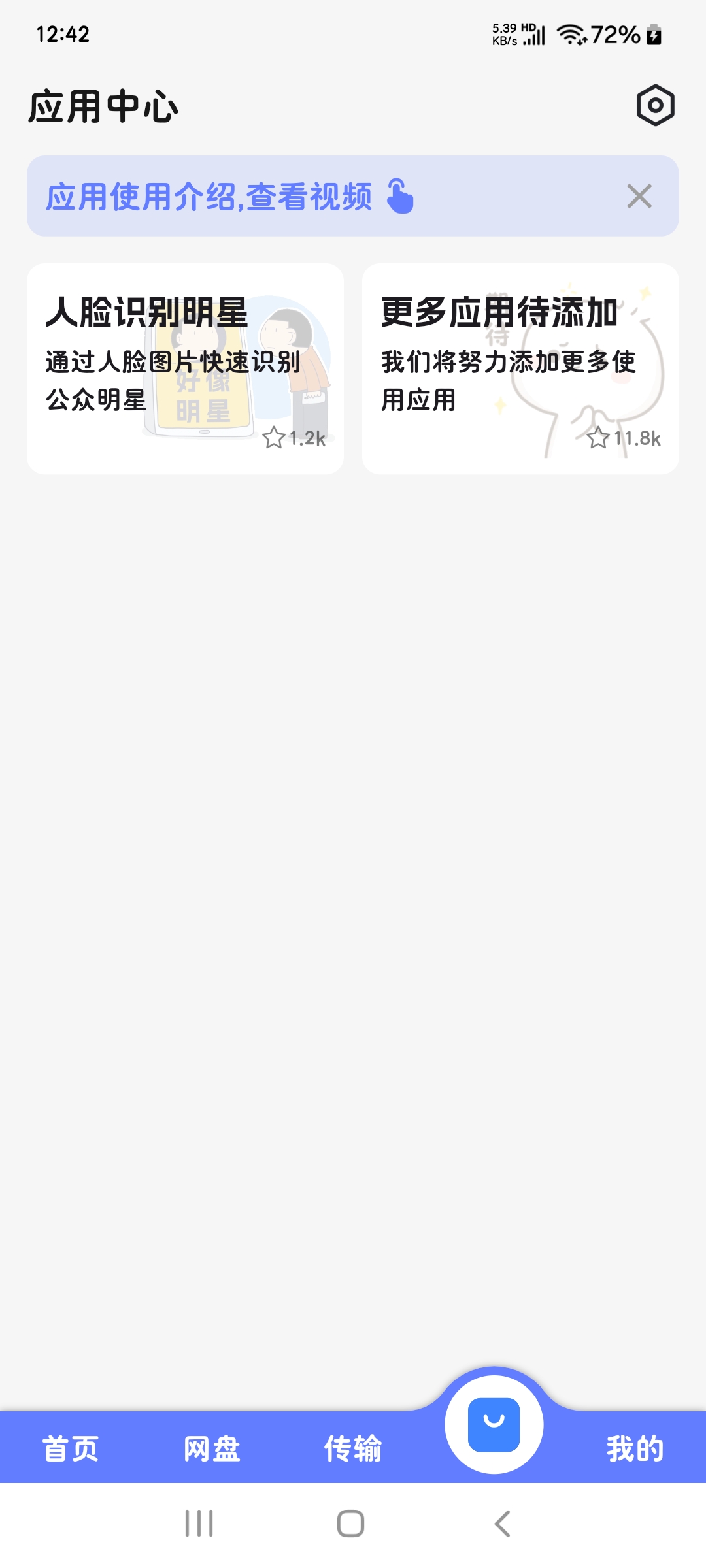Click the star icon on 人脸识别明星 card
This screenshot has width=706, height=1568.
click(x=275, y=439)
